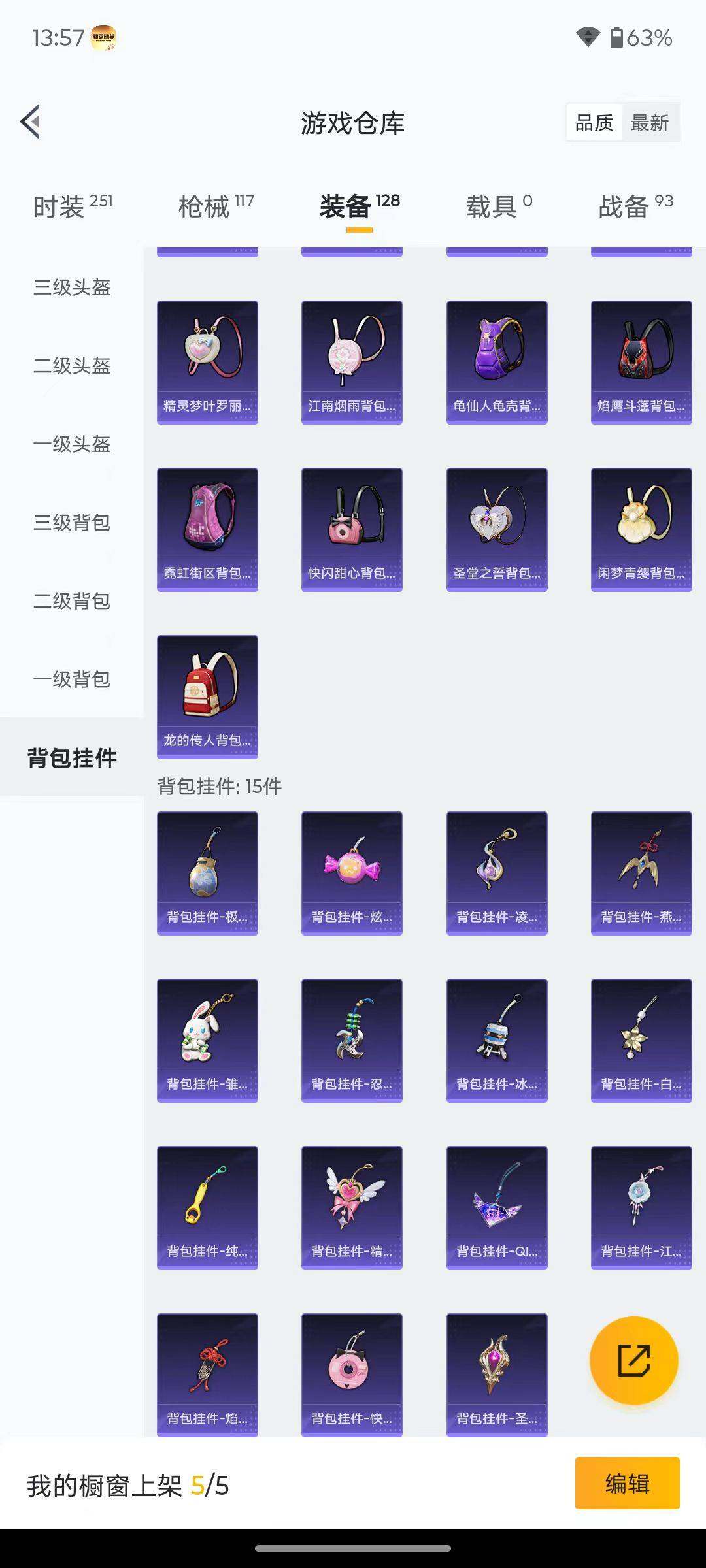The image size is (706, 1568).
Task: Open the candy-shaped 背包挂件-炫 charm
Action: coord(352,873)
